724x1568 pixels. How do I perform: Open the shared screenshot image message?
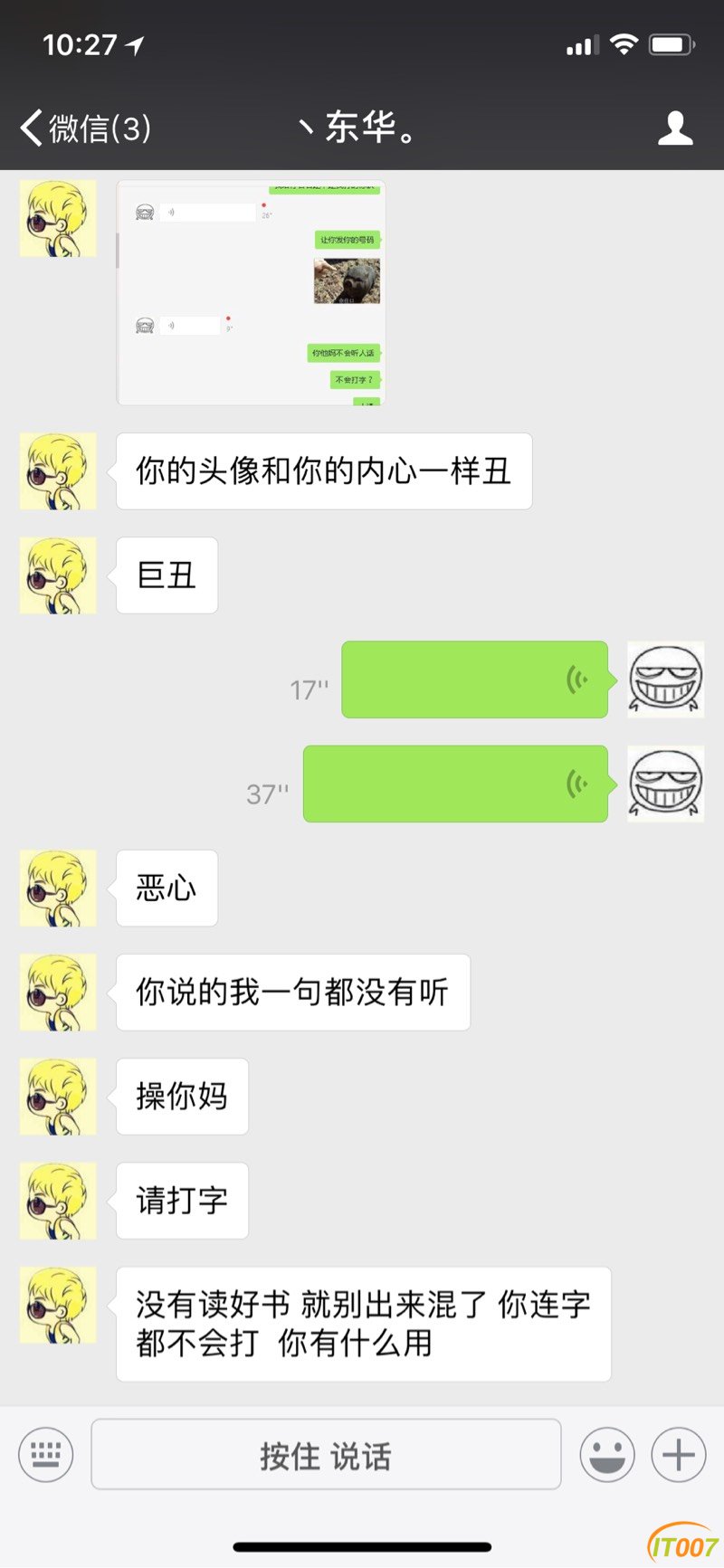click(x=251, y=292)
